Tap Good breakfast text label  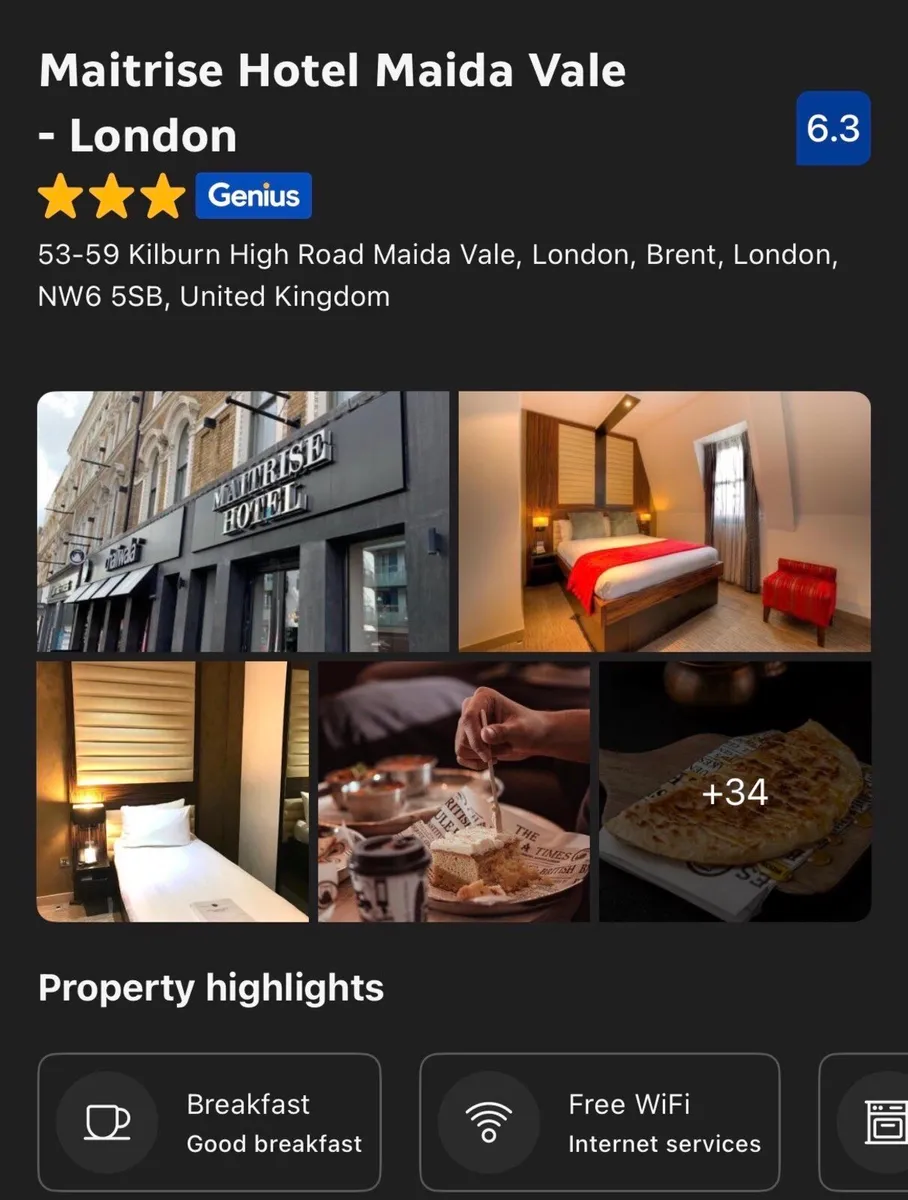274,1145
